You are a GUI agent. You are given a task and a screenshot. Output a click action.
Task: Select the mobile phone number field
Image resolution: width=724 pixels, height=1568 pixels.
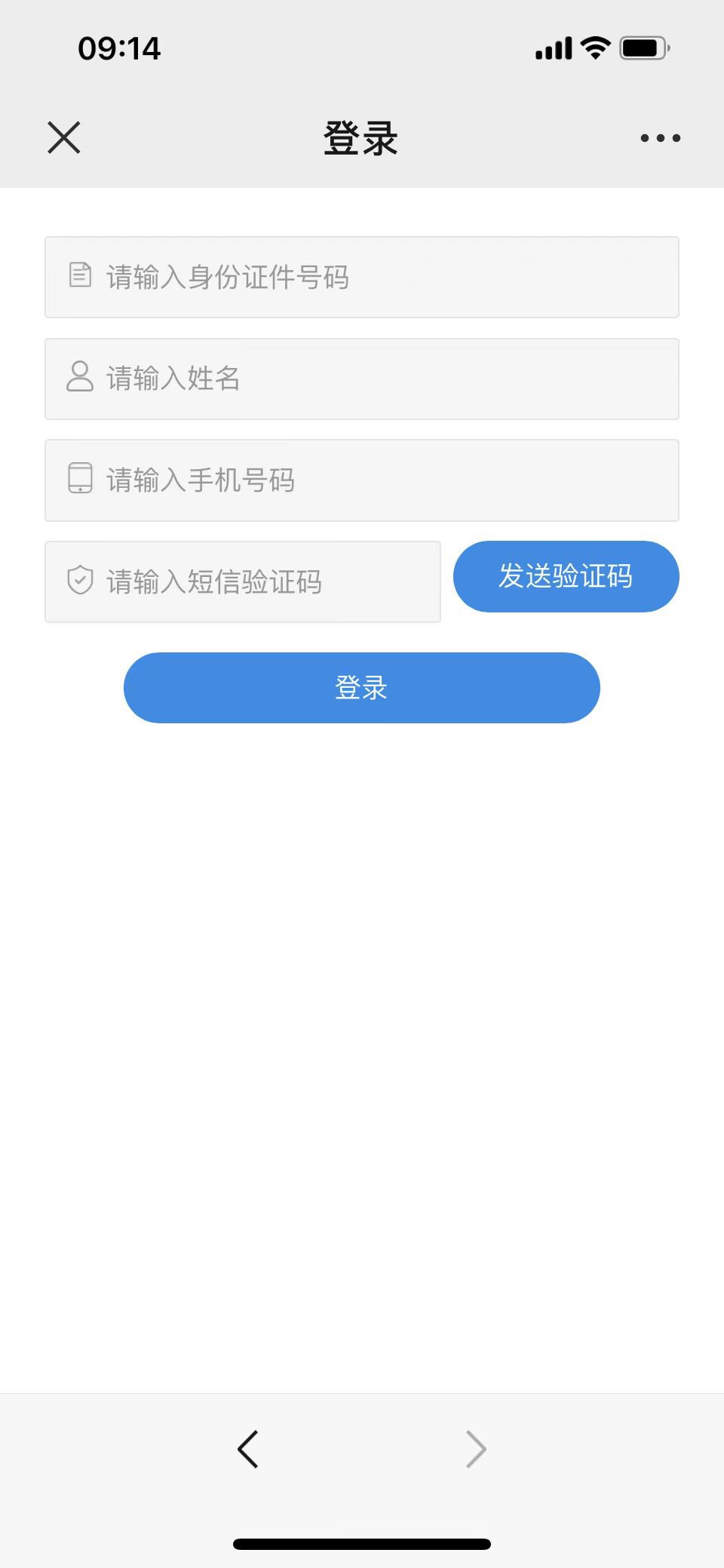[362, 480]
